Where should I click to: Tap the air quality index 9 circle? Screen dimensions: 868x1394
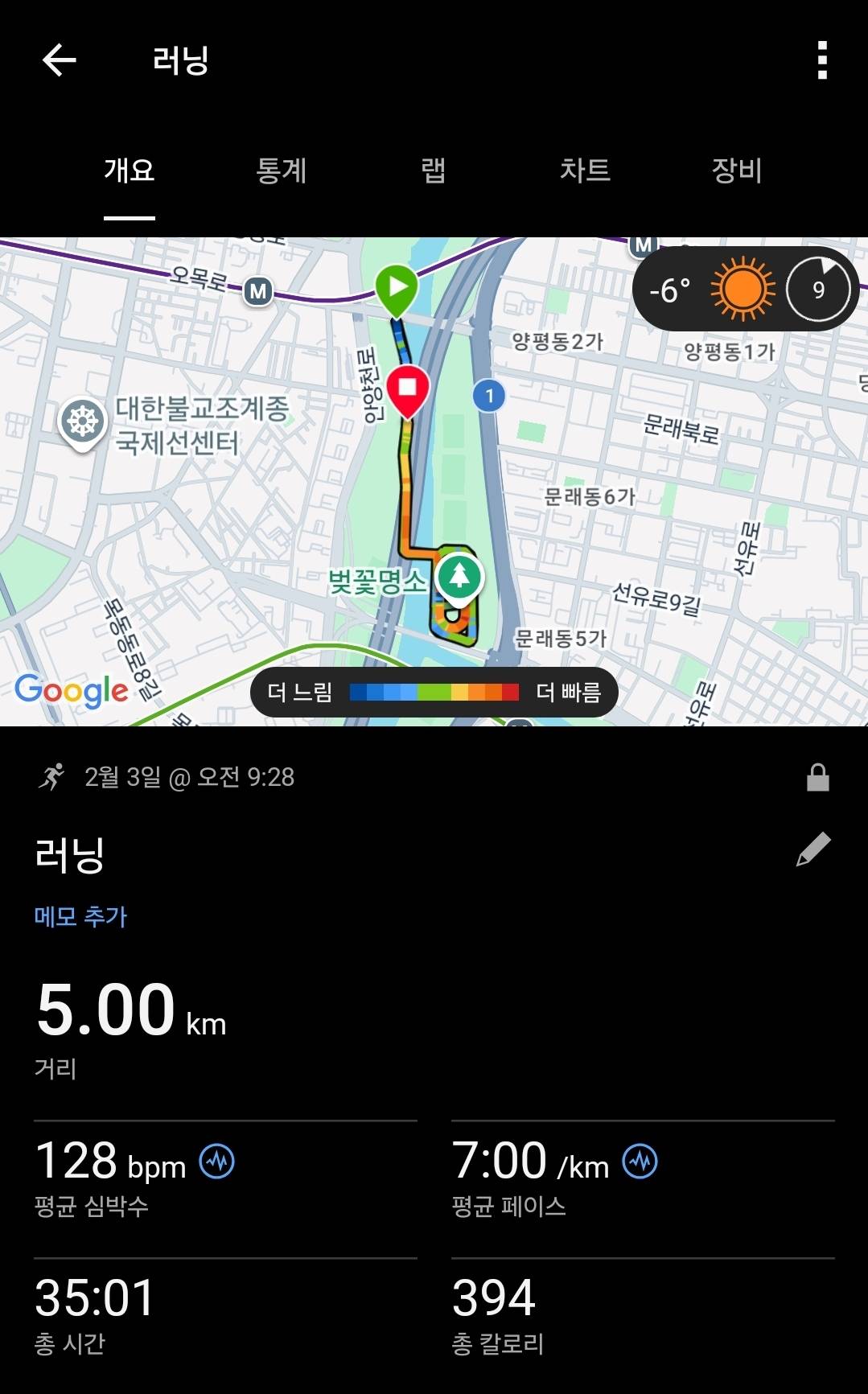[818, 287]
